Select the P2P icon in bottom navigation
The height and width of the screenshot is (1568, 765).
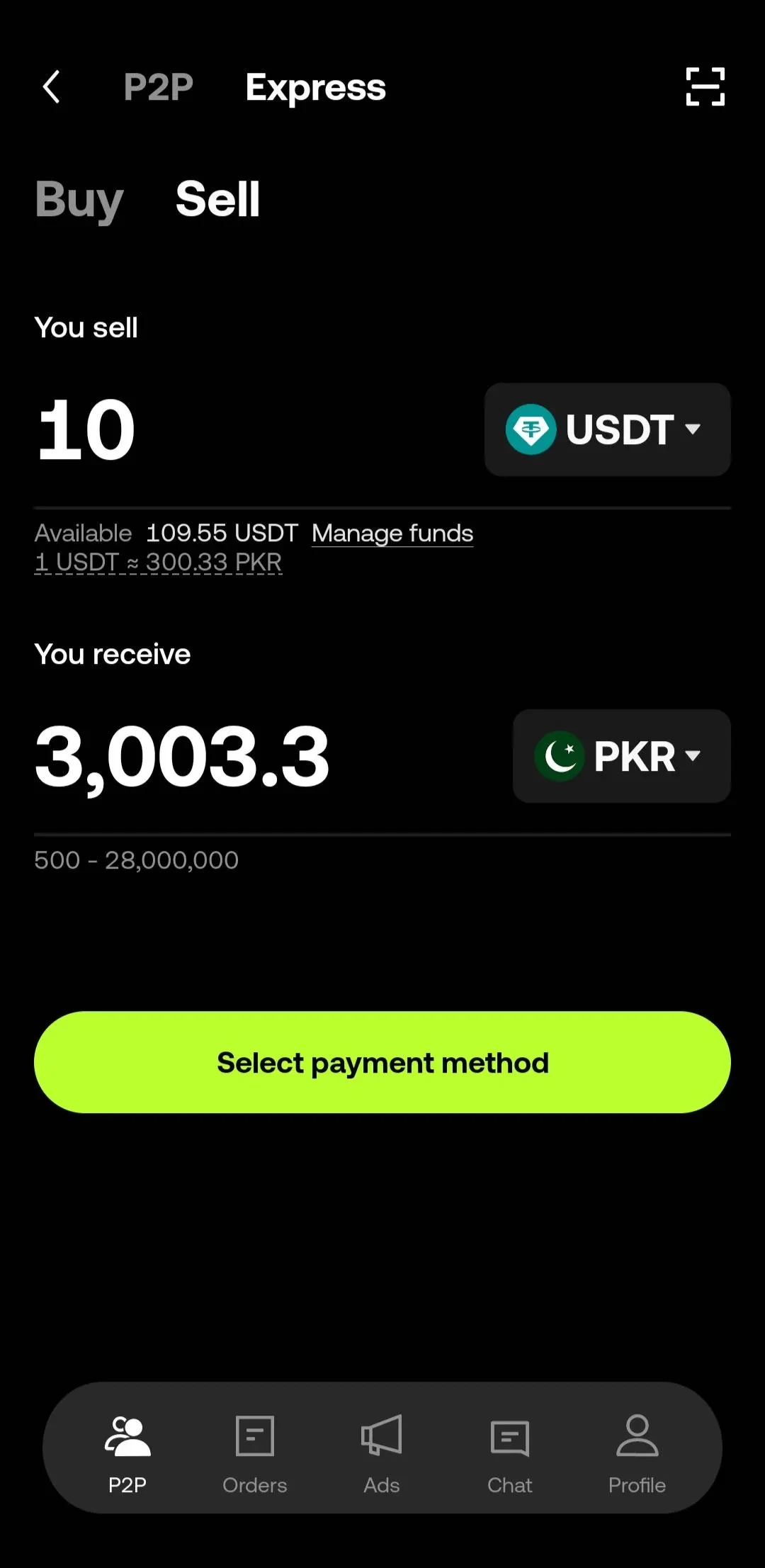click(127, 1451)
